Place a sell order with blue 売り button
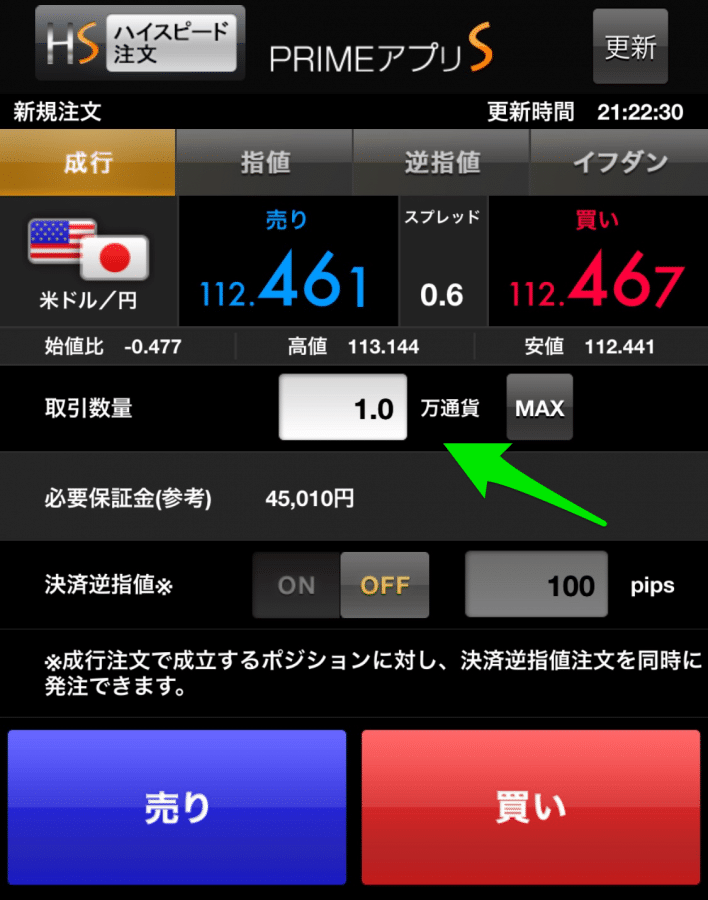 (177, 807)
